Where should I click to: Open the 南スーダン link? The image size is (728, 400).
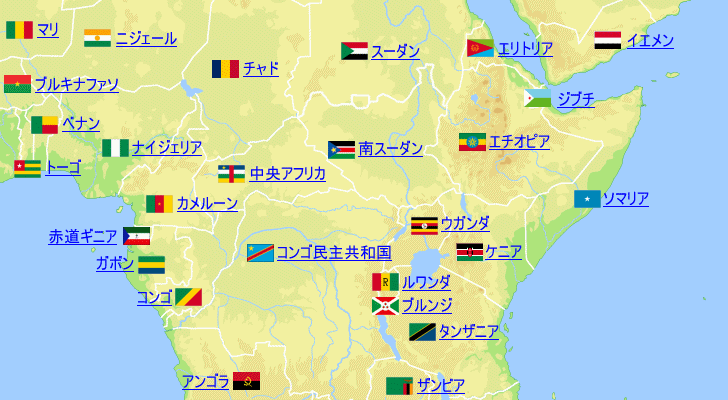(x=391, y=149)
